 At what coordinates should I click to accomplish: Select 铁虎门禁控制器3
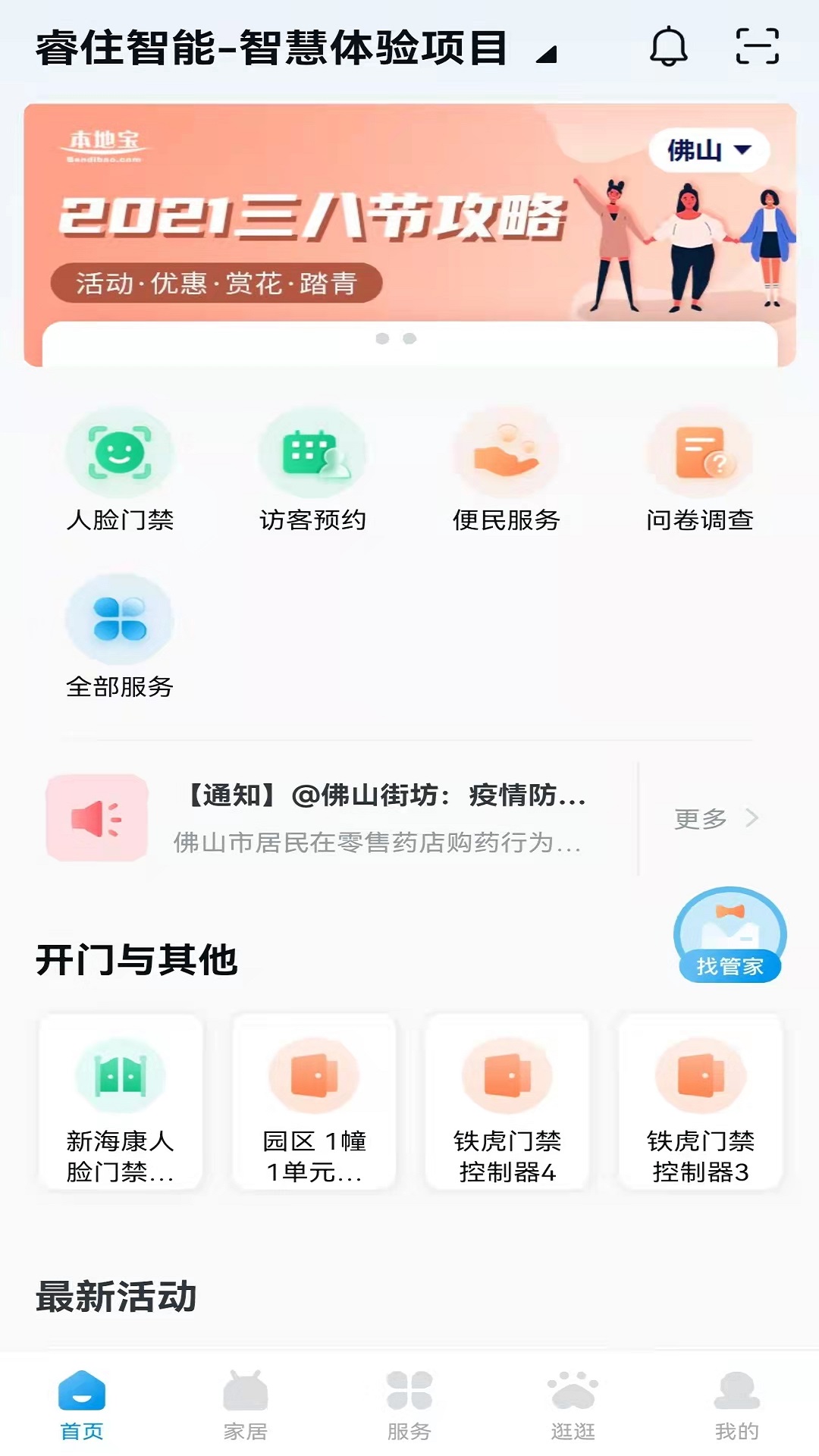click(x=701, y=1102)
